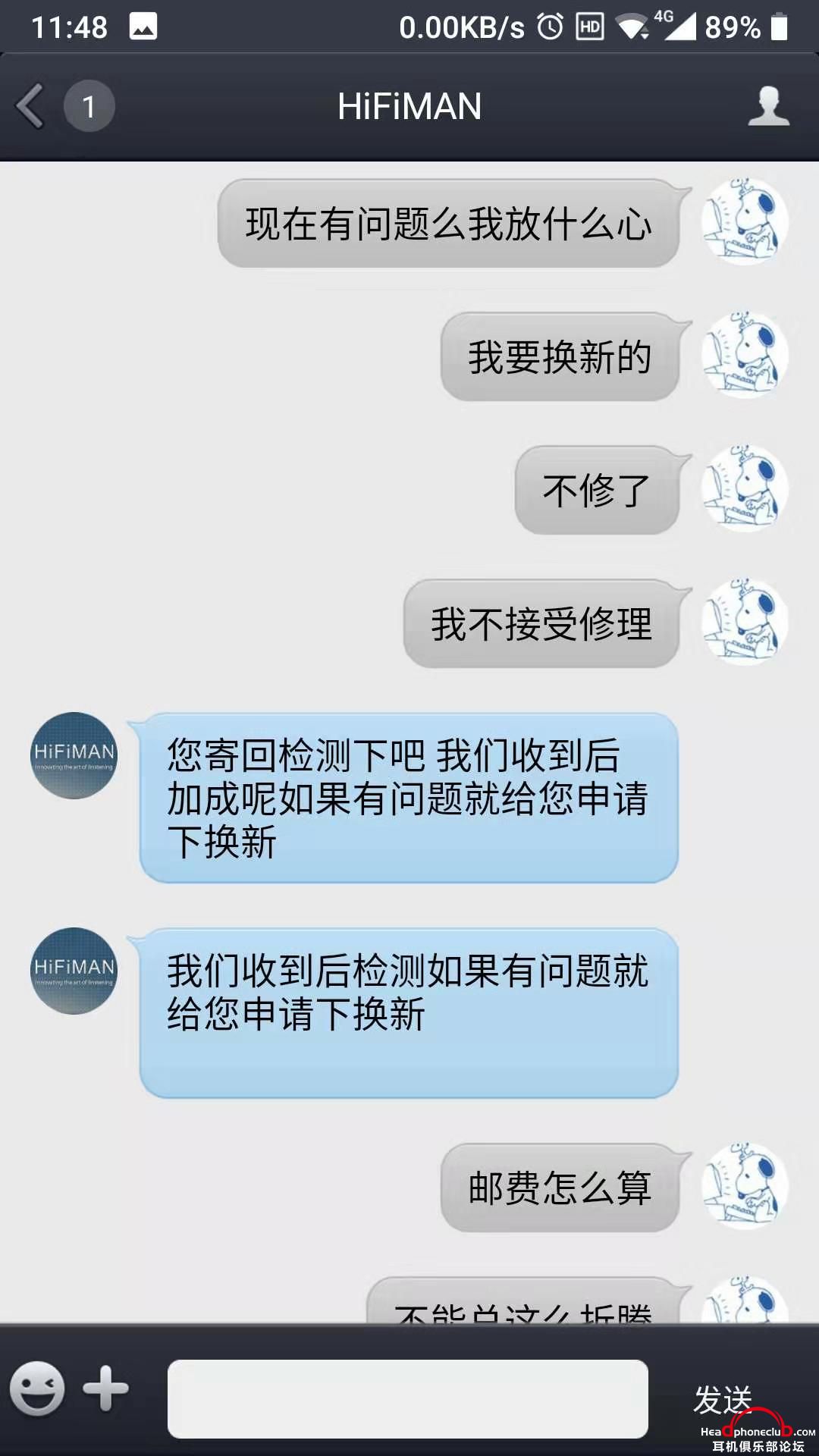The width and height of the screenshot is (819, 1456).
Task: Go back to the chat list
Action: pos(32,106)
